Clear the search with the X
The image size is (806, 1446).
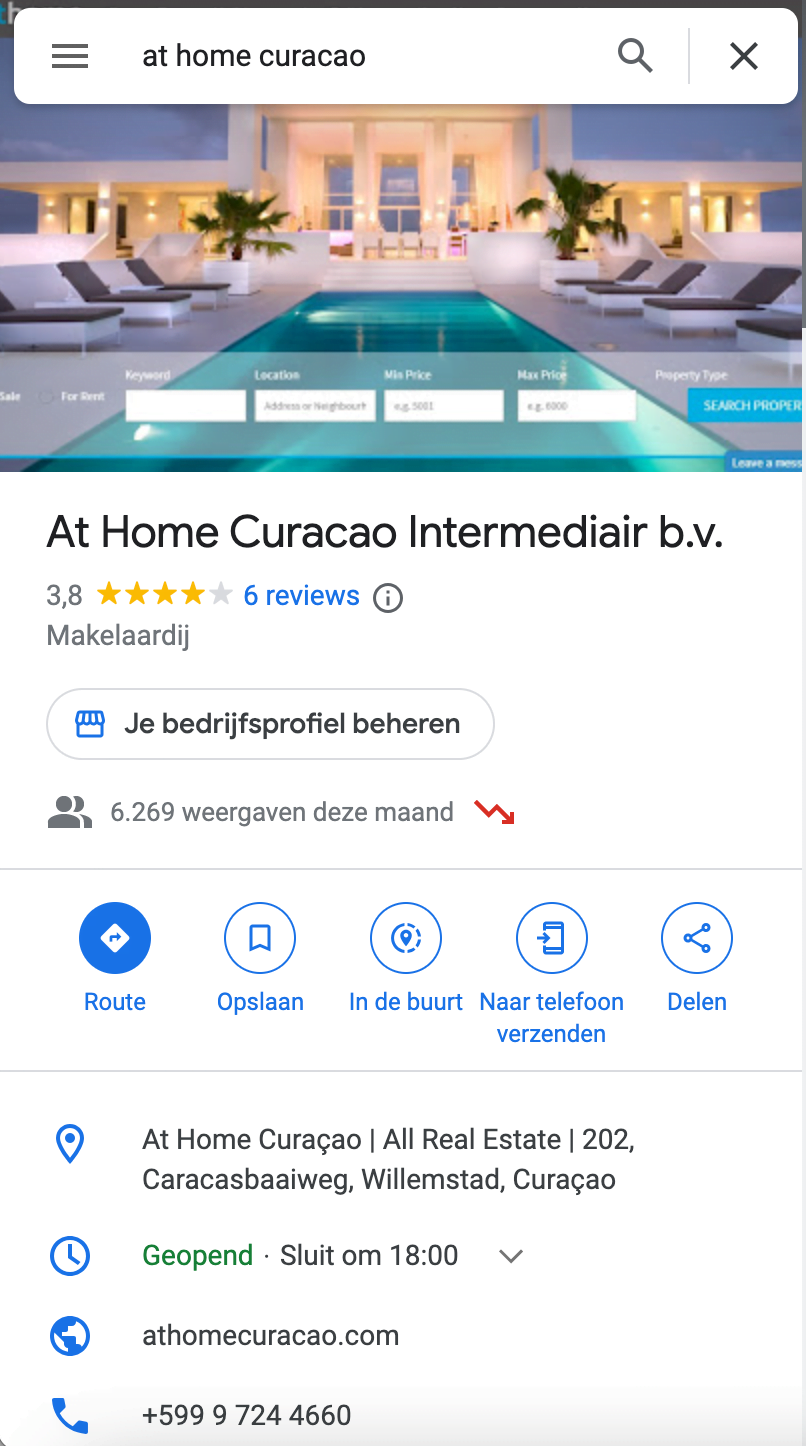pos(744,56)
